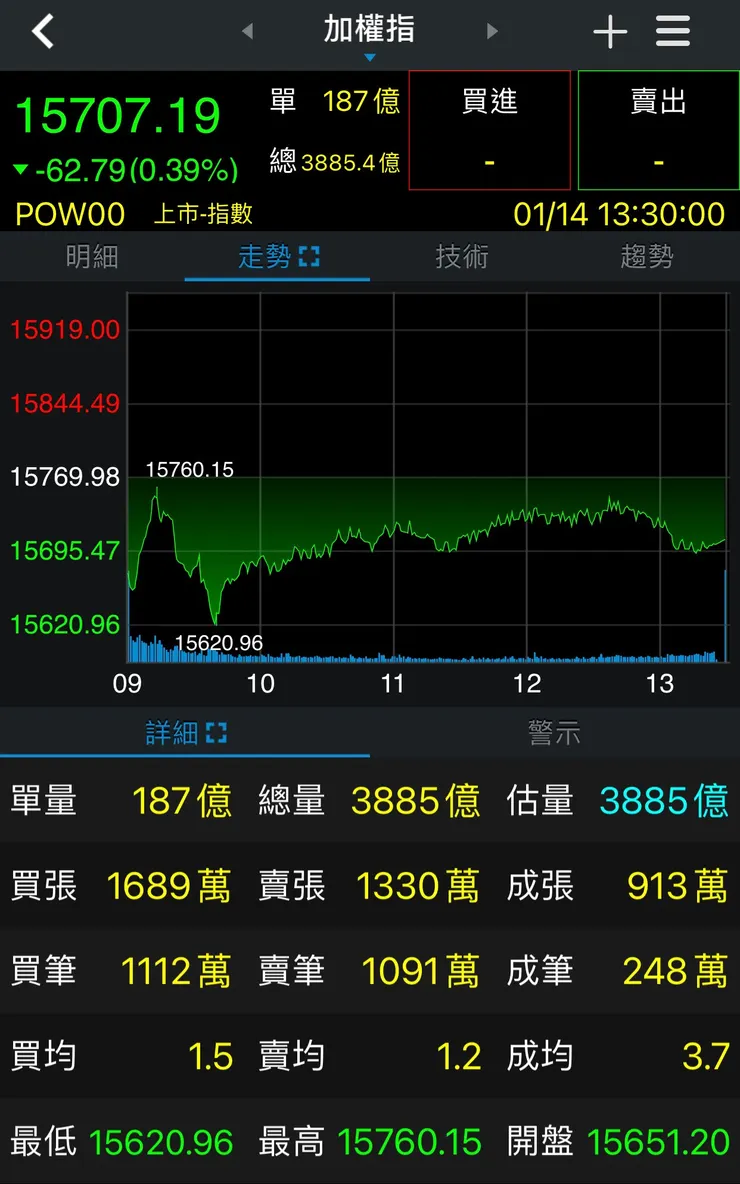Screen dimensions: 740x1184
Task: Open the 趨勢 tab
Action: (x=647, y=256)
